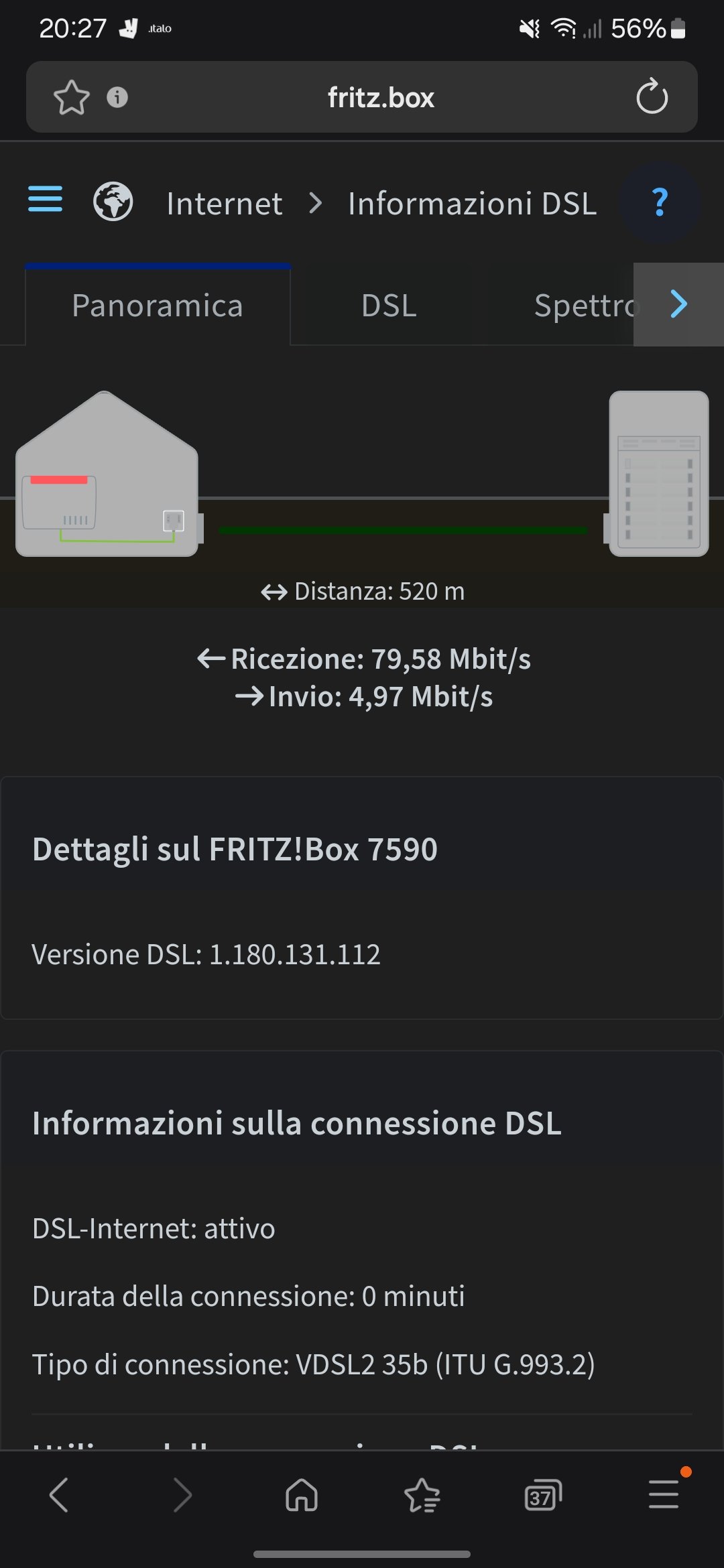724x1568 pixels.
Task: Bookmark this page with the star icon
Action: [x=71, y=97]
